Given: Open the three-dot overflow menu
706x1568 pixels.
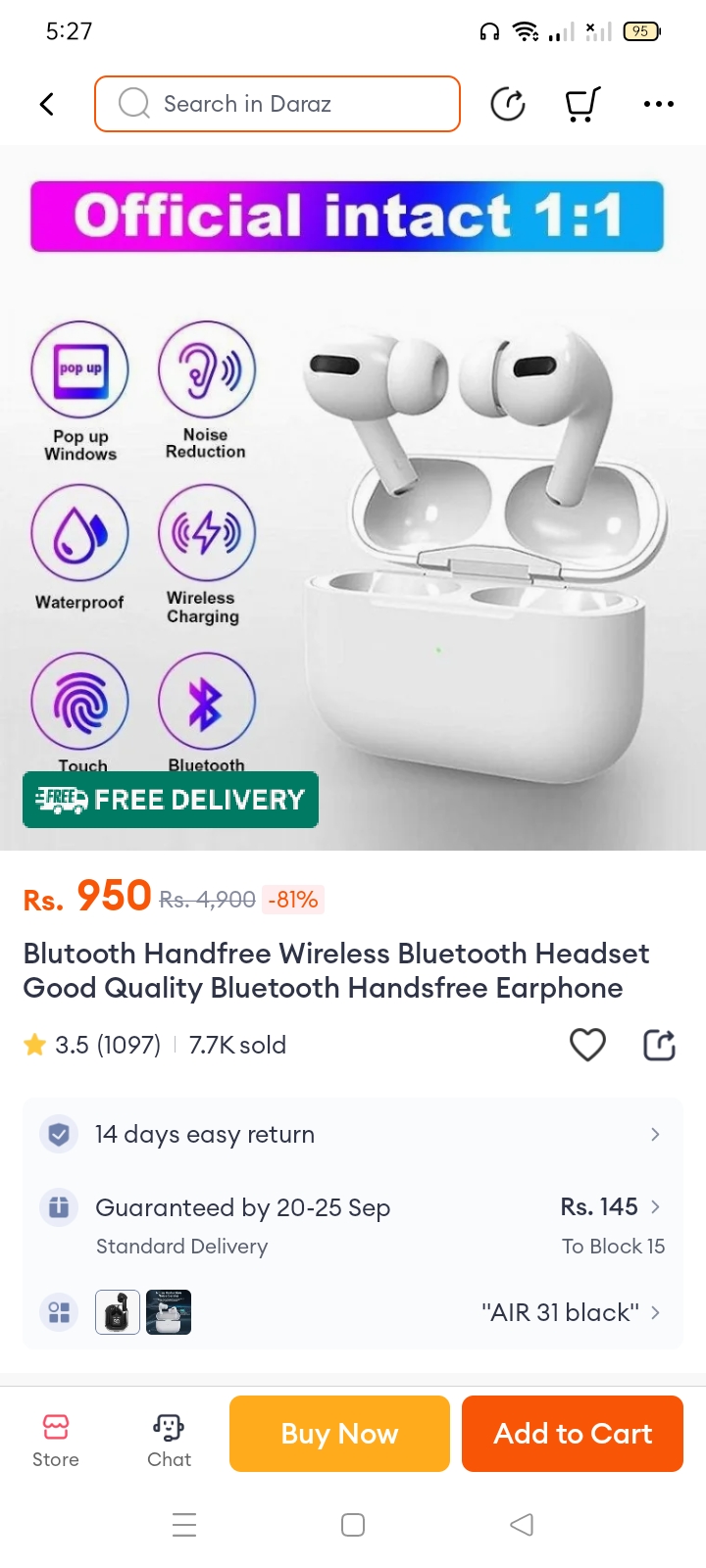Looking at the screenshot, I should [x=659, y=104].
